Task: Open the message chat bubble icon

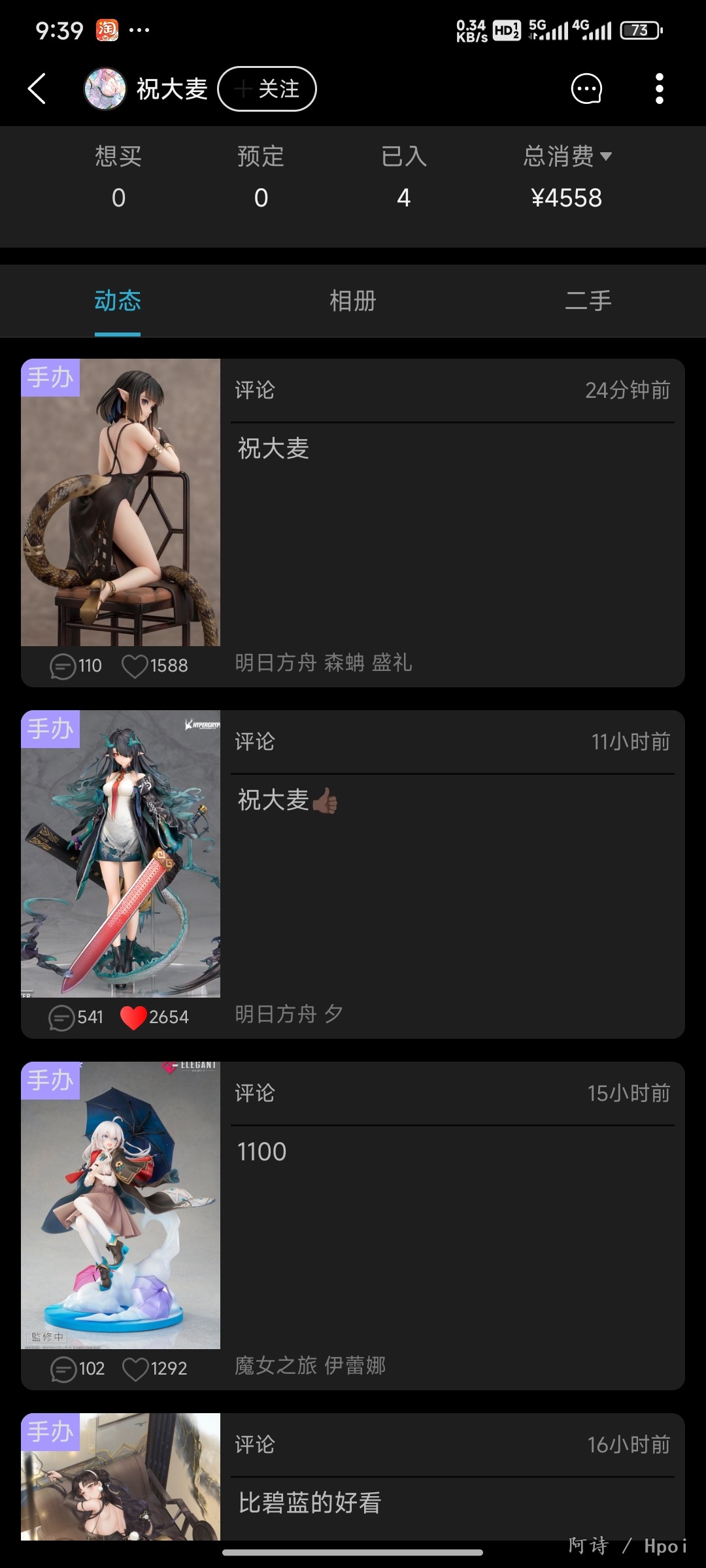Action: [586, 89]
